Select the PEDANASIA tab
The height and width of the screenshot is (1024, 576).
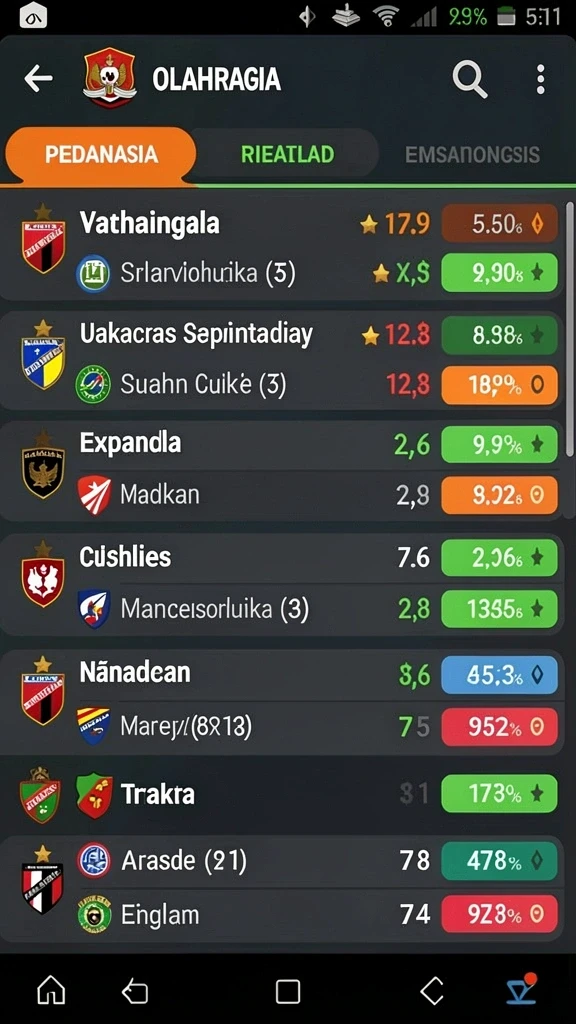pyautogui.click(x=101, y=155)
